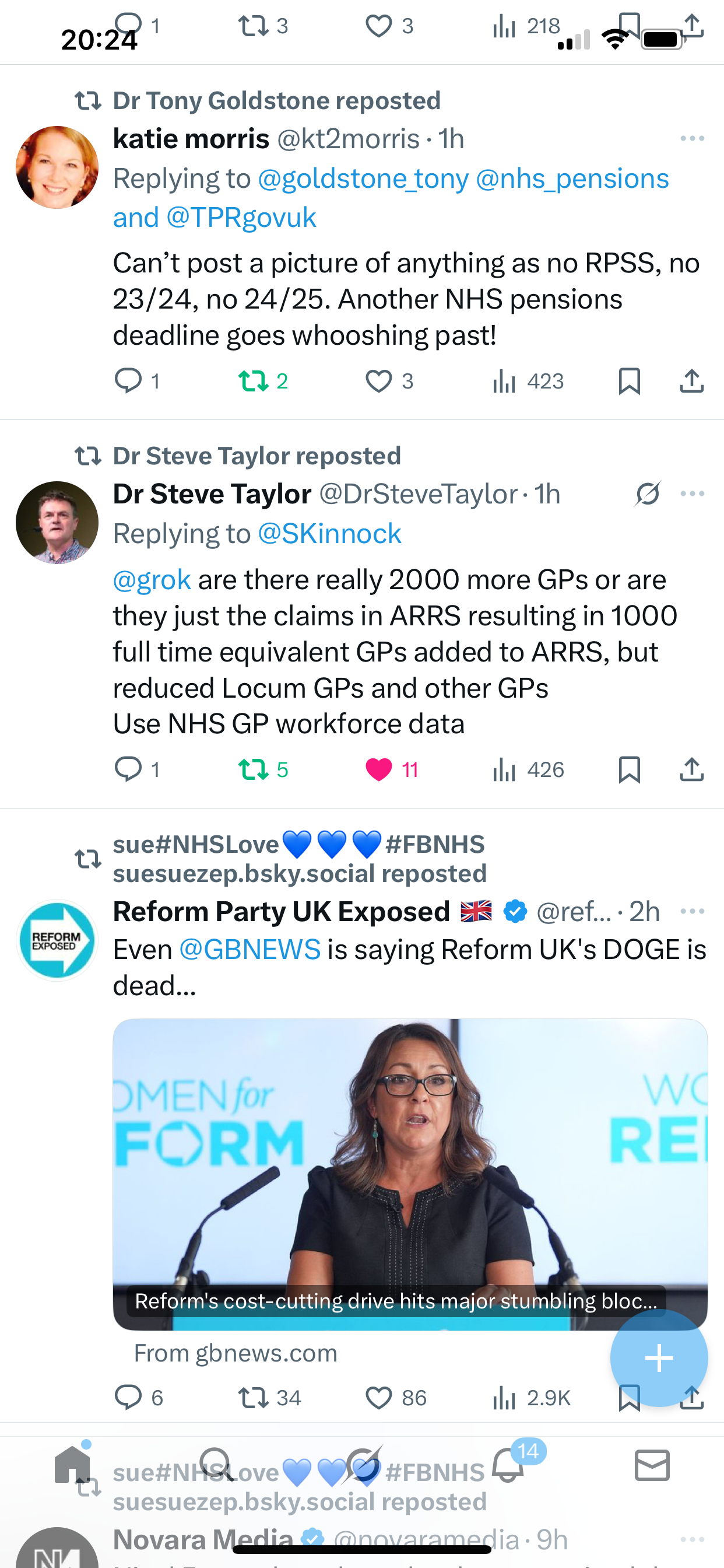Open the messages tab
This screenshot has height=1568, width=724.
click(x=652, y=1466)
